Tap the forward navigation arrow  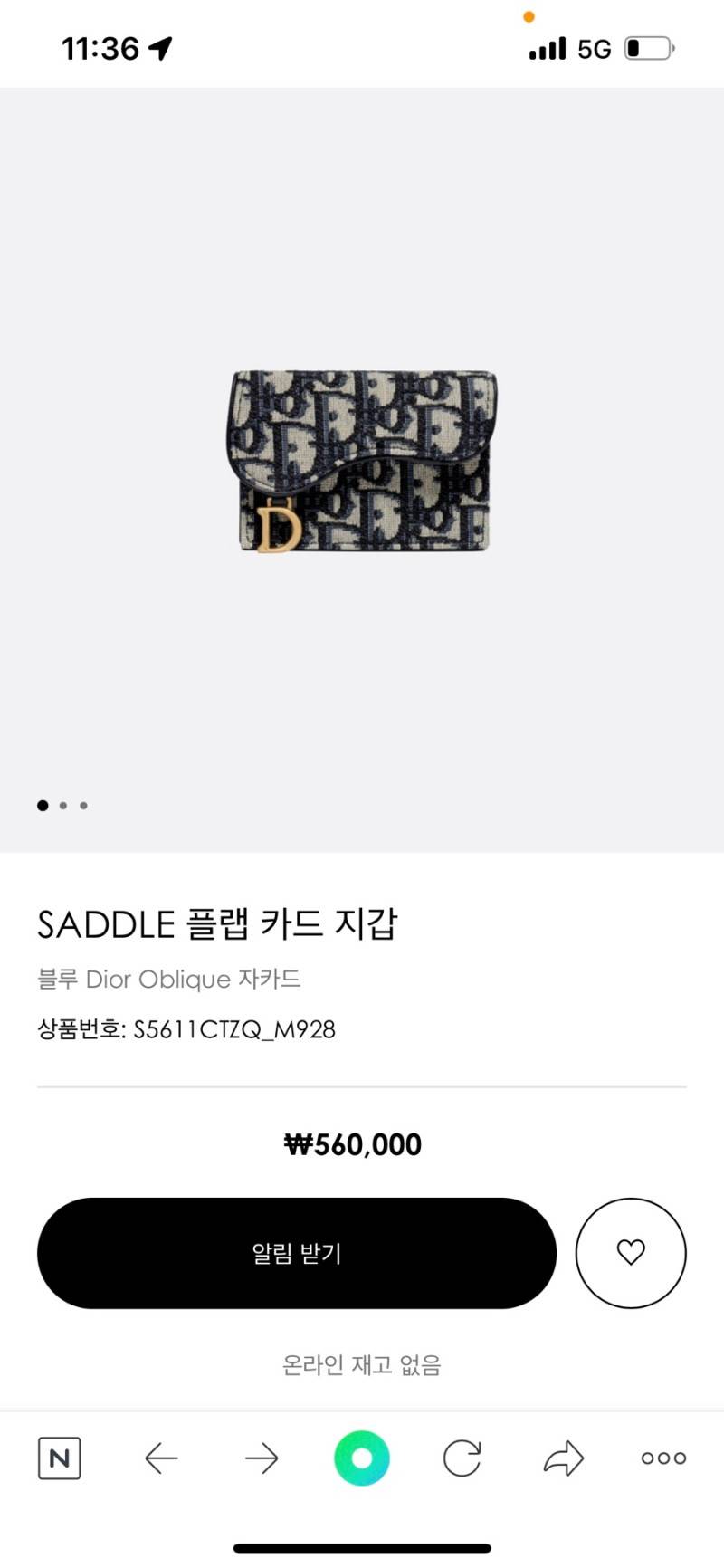tap(262, 1458)
